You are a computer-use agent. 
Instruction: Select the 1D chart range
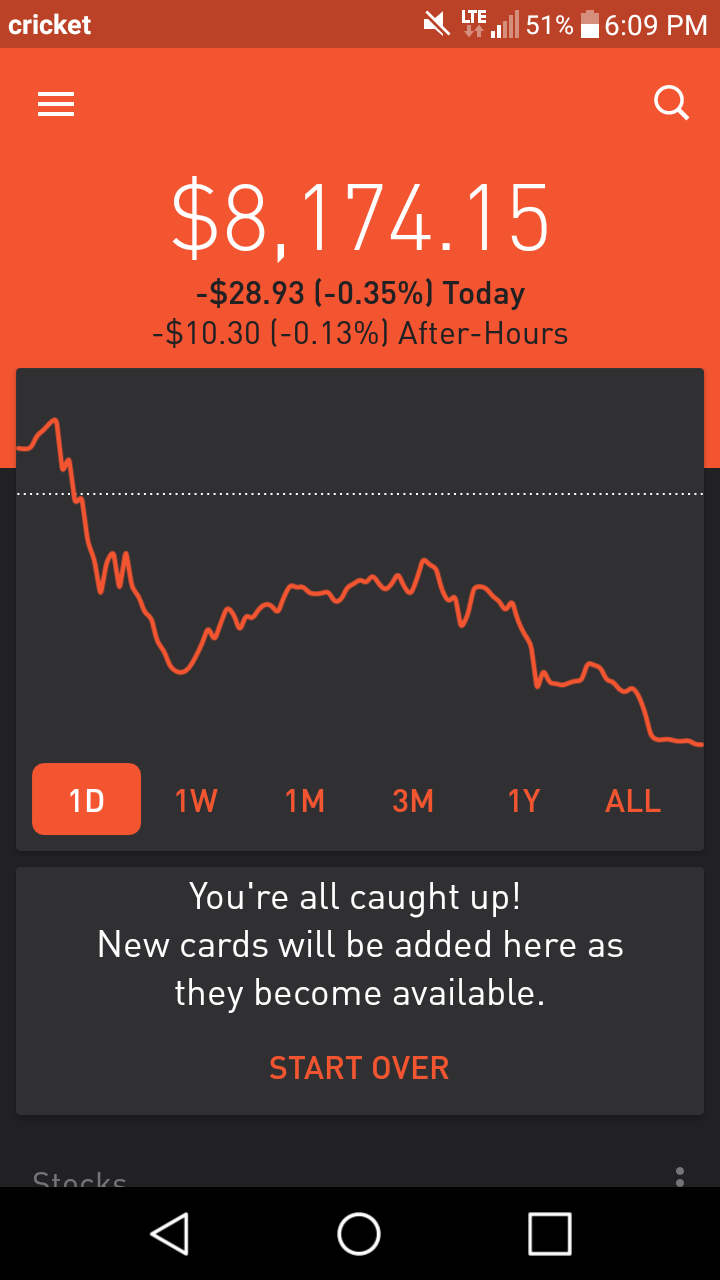click(x=87, y=800)
